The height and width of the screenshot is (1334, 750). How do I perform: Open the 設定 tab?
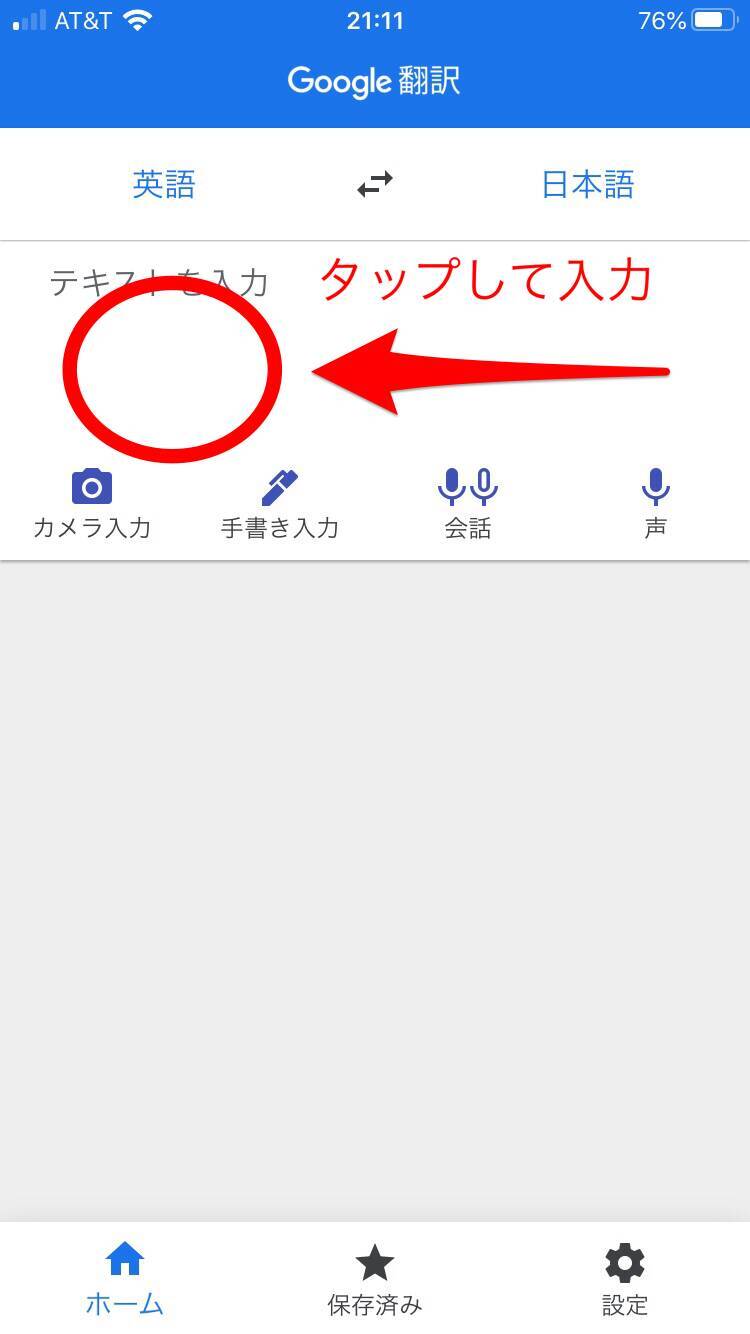pyautogui.click(x=625, y=1277)
